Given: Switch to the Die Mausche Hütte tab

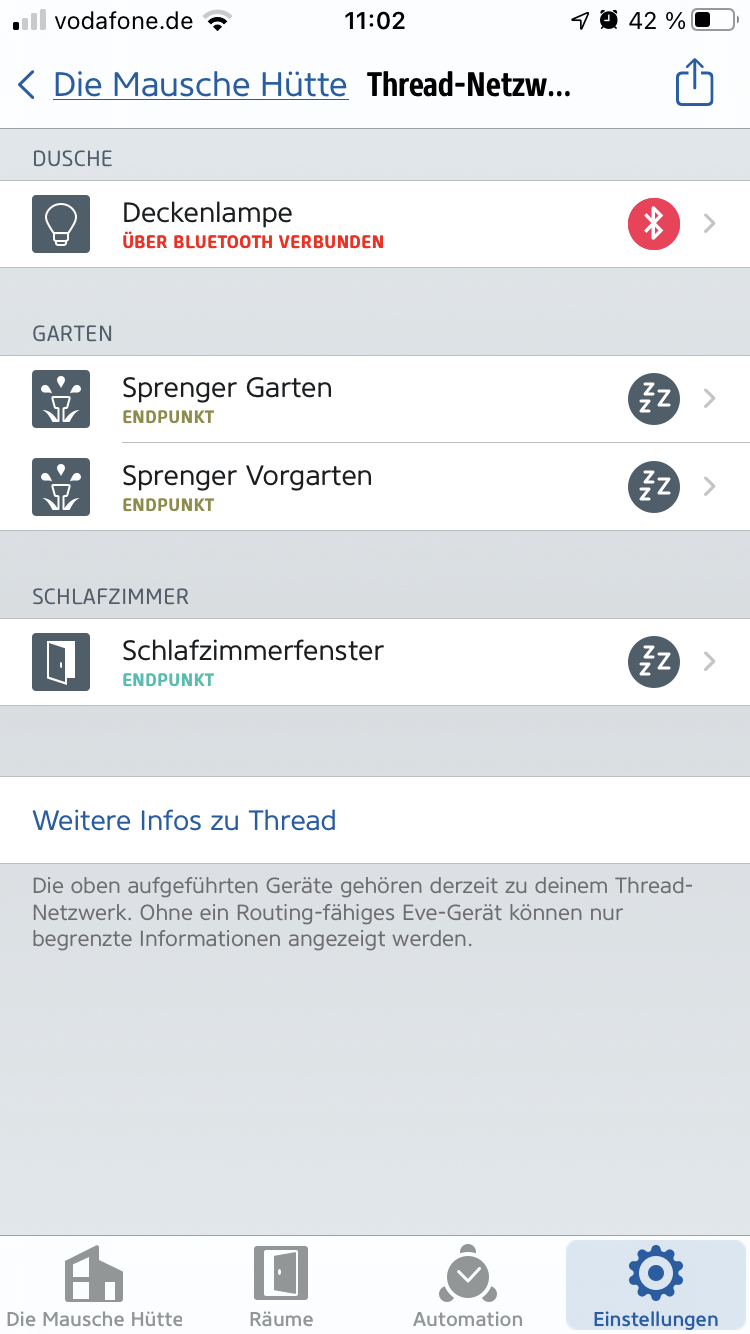Looking at the screenshot, I should (94, 1286).
